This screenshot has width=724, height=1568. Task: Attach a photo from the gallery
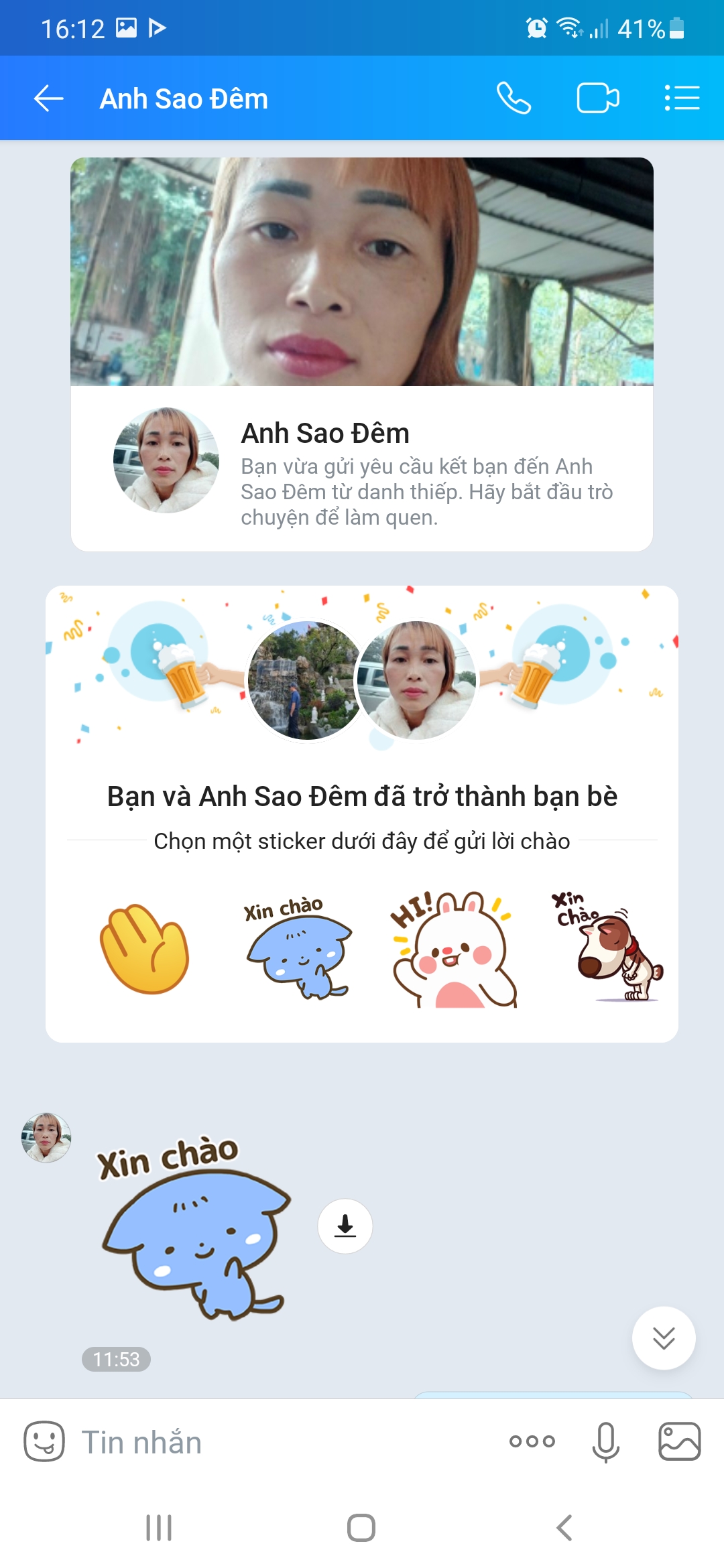680,1441
